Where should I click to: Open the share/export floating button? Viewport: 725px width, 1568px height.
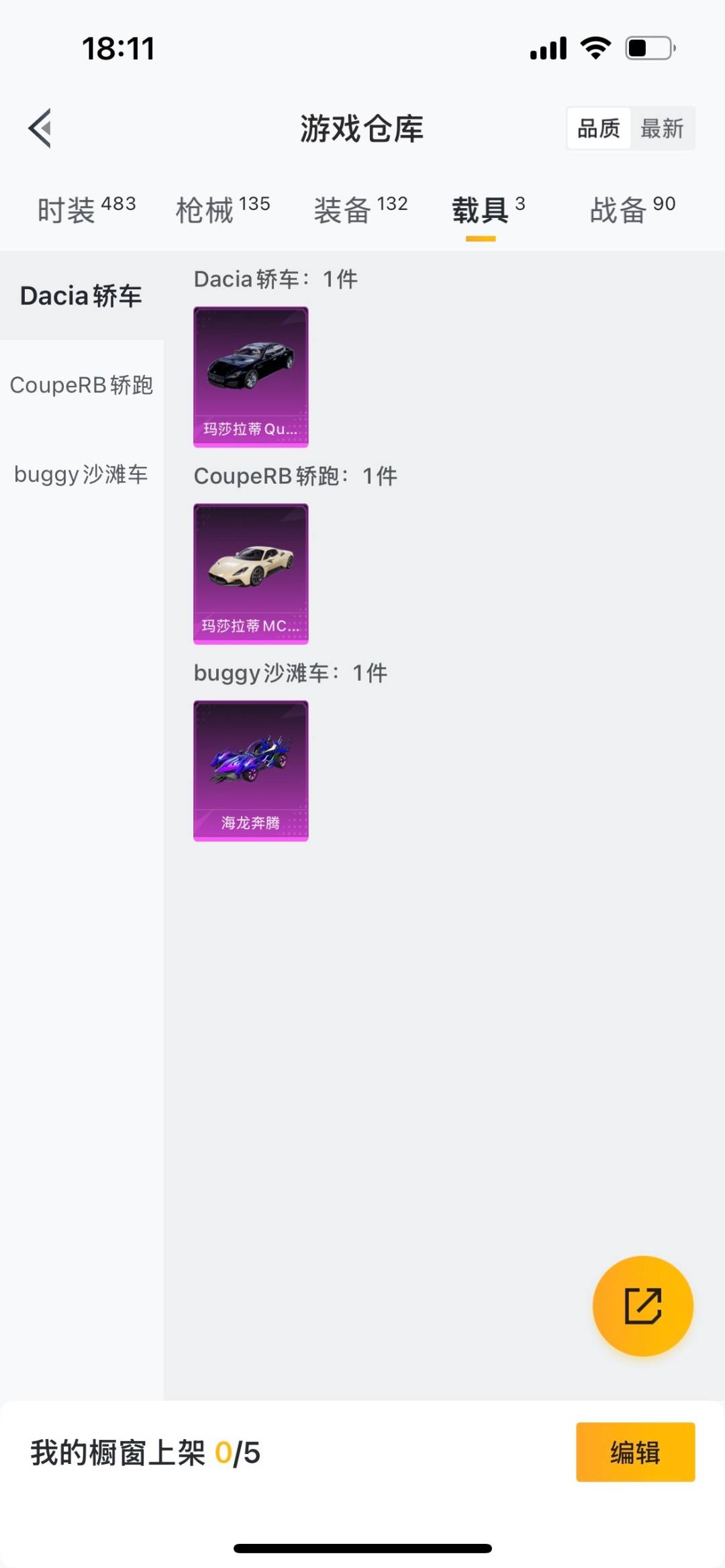tap(642, 1304)
